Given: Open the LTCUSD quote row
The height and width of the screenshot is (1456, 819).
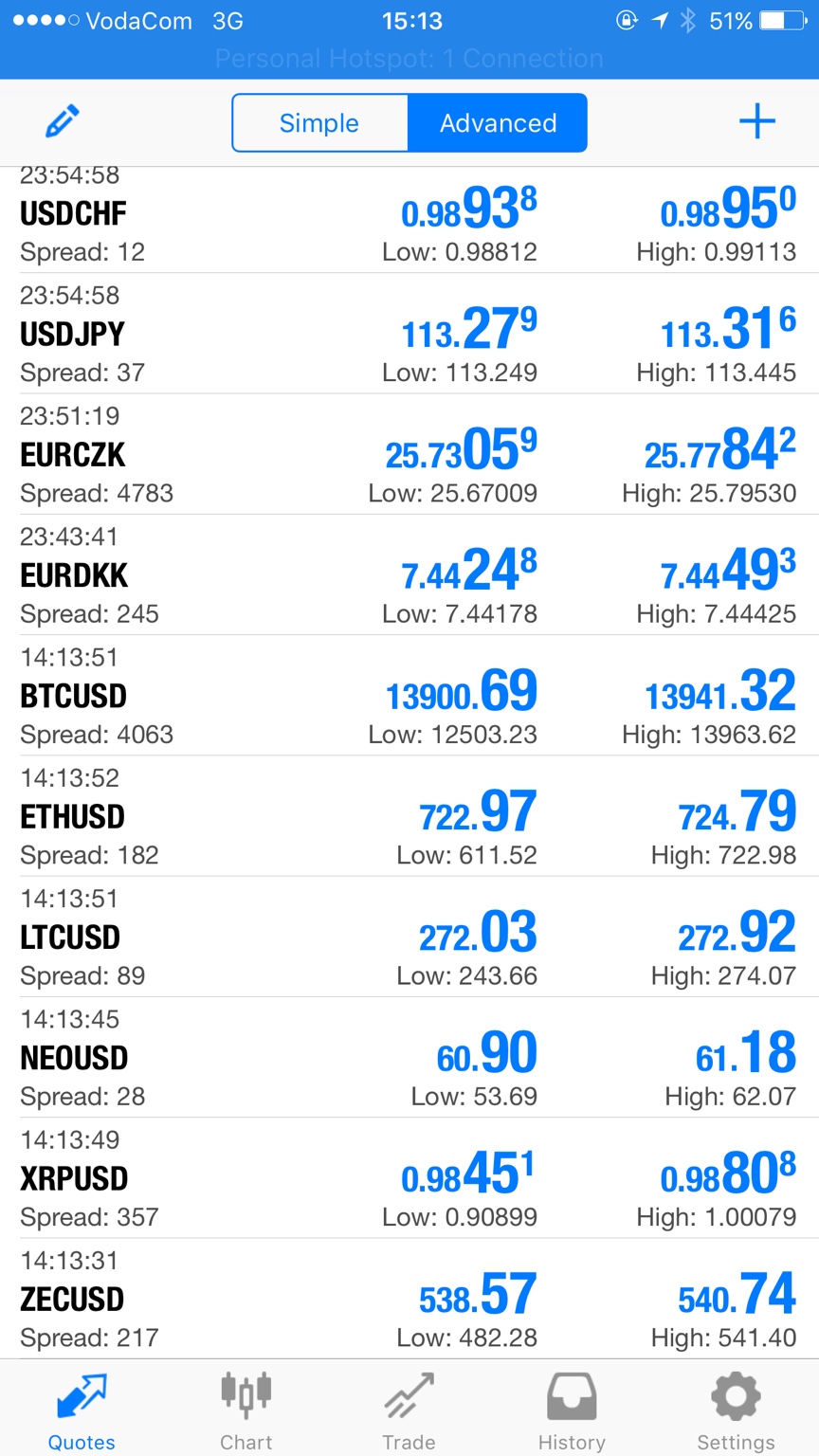Looking at the screenshot, I should point(409,936).
